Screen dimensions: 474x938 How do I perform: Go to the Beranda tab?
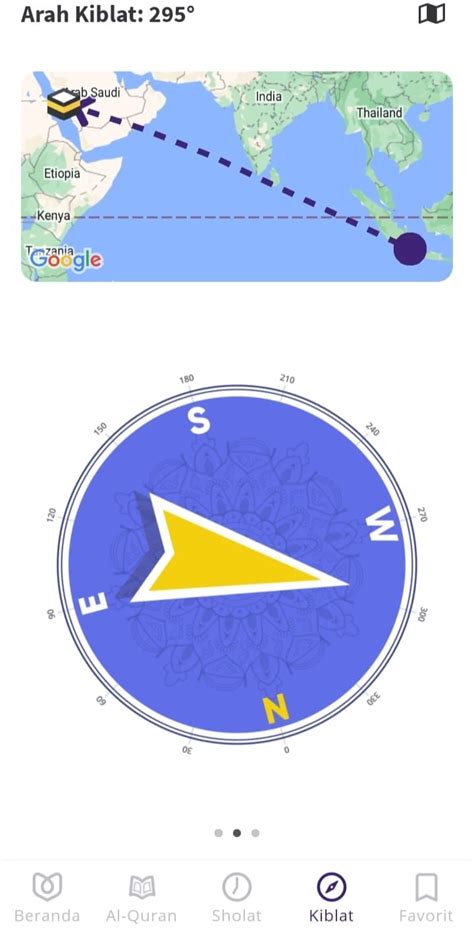(47, 897)
